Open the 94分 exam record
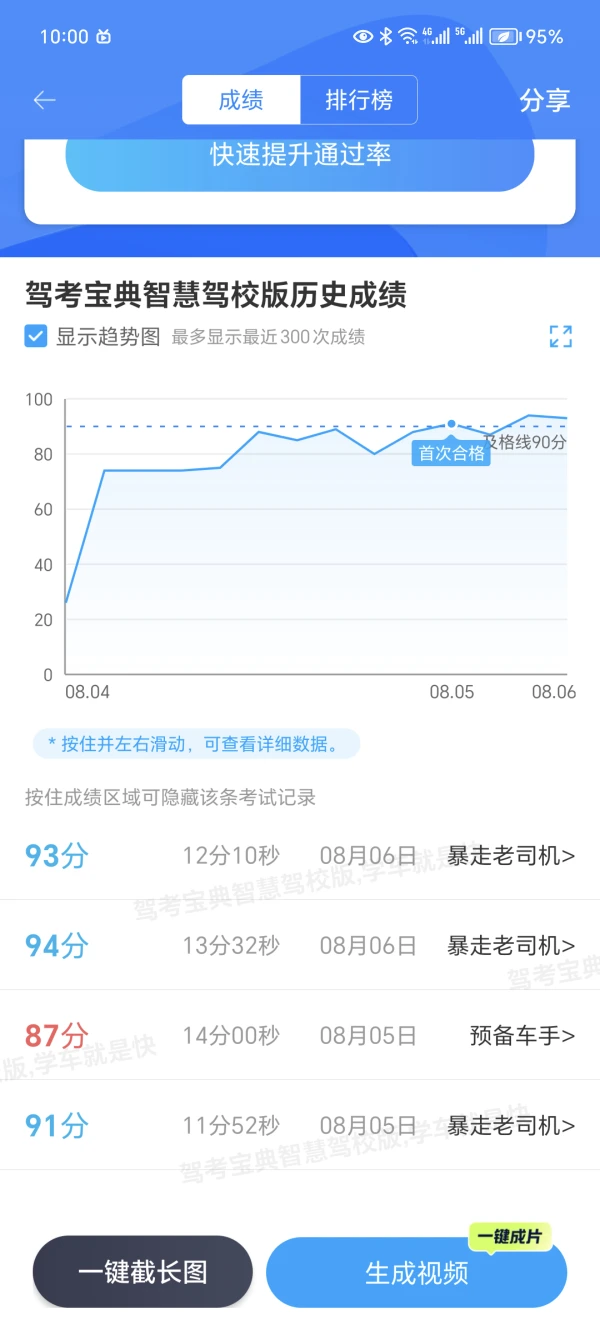The height and width of the screenshot is (1332, 600). pos(300,945)
